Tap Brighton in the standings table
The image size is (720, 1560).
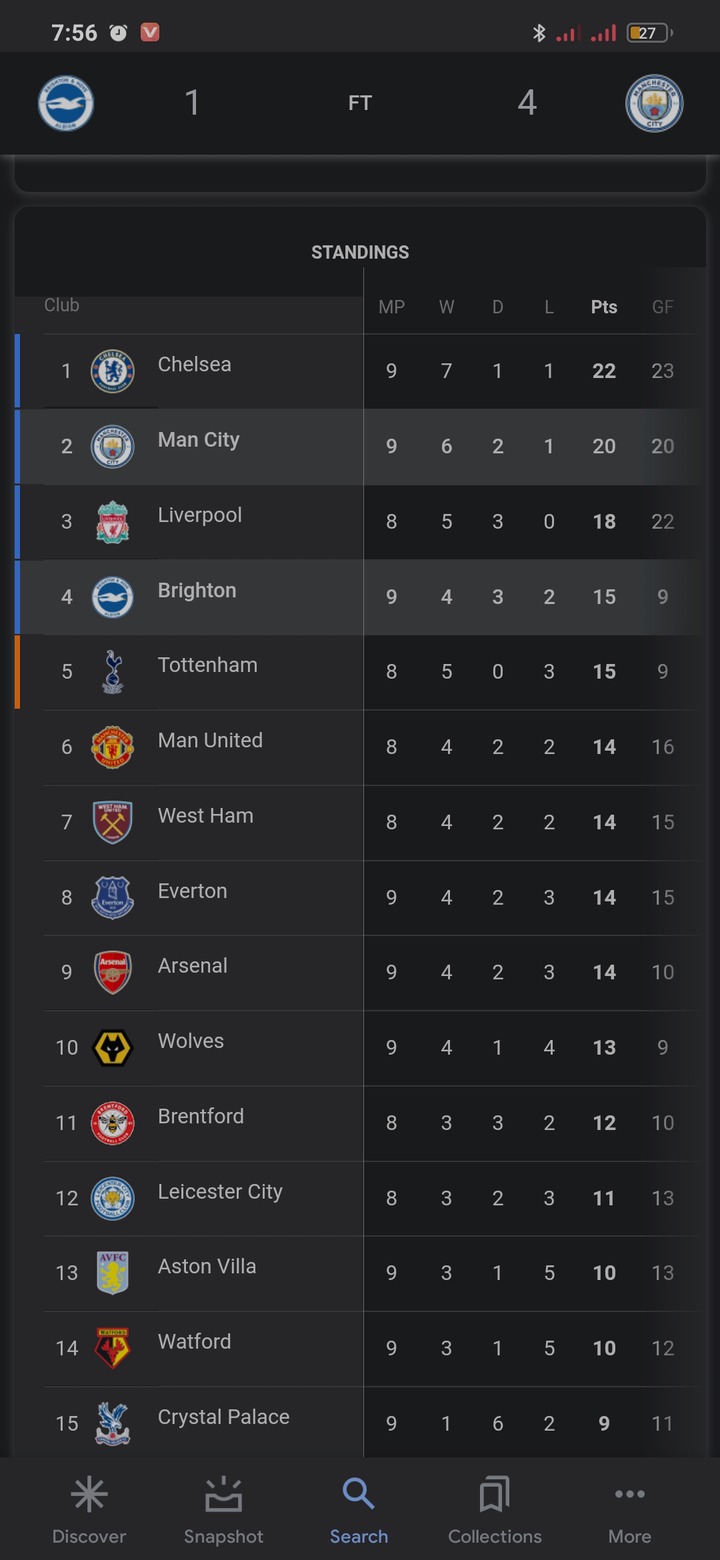(360, 597)
